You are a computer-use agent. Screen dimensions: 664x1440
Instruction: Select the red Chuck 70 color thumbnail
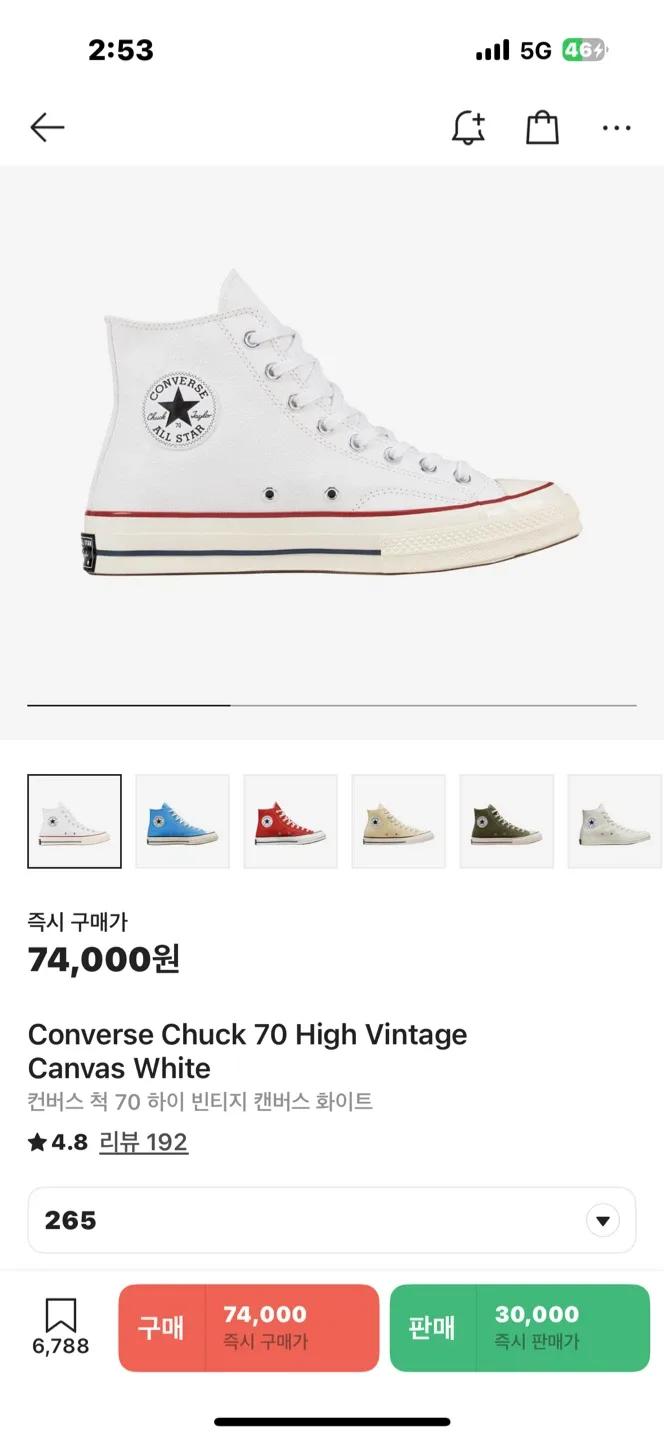pos(290,821)
